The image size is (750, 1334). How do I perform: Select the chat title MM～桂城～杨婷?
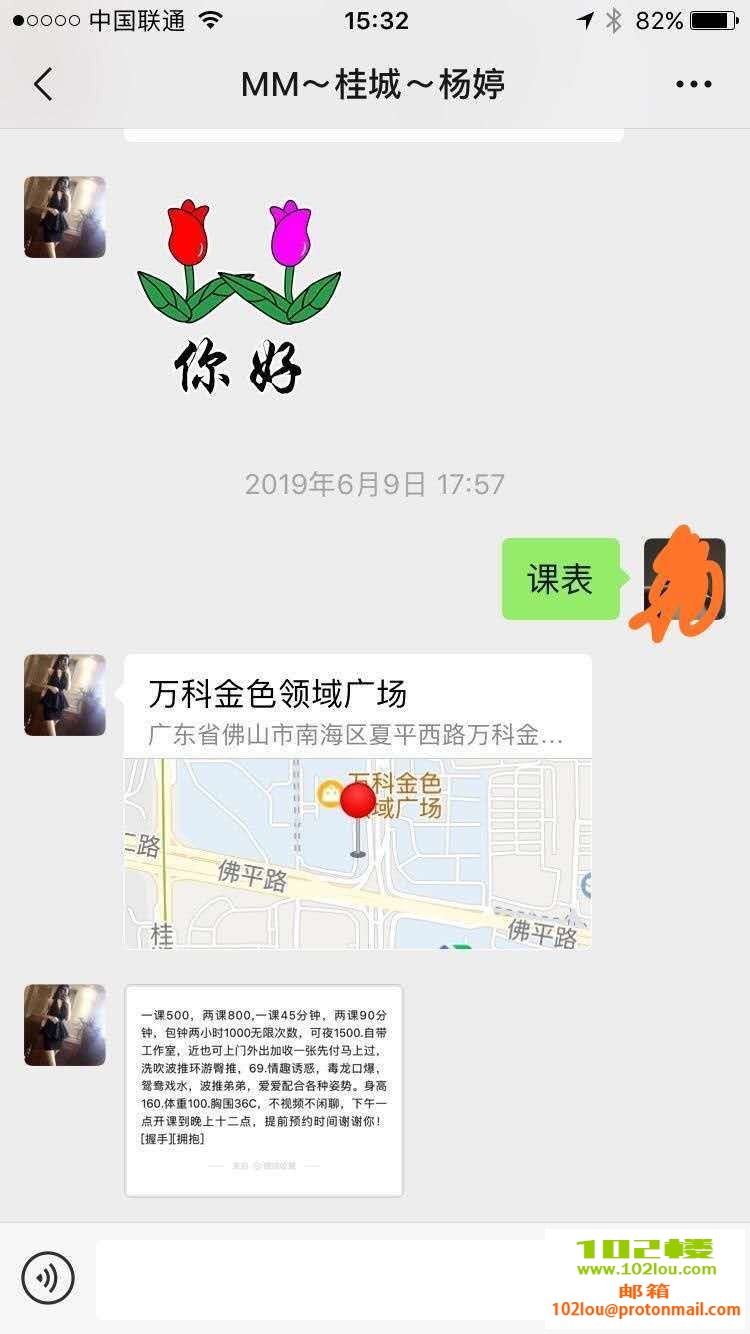[375, 84]
